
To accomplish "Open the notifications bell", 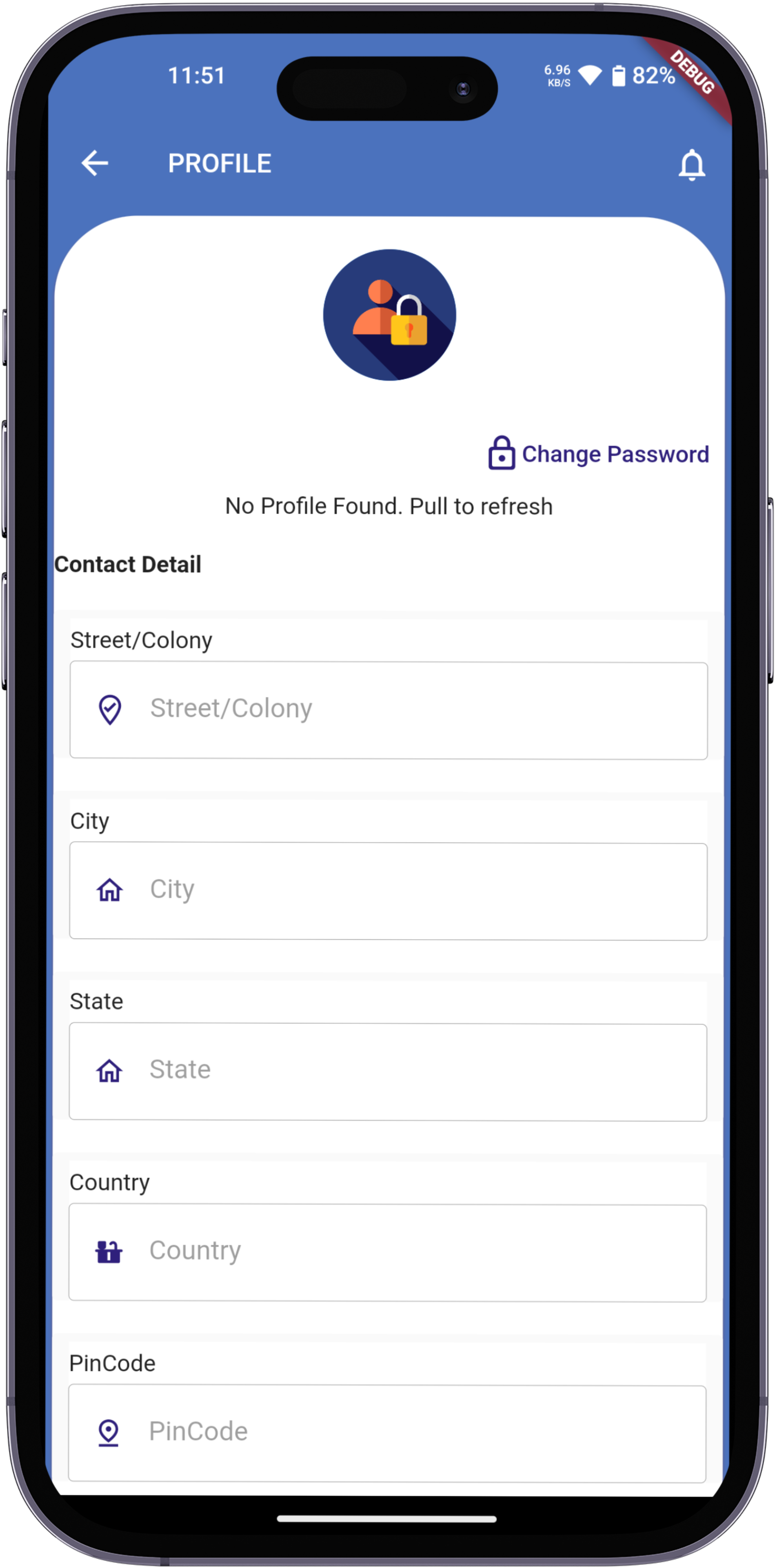I will (x=691, y=164).
